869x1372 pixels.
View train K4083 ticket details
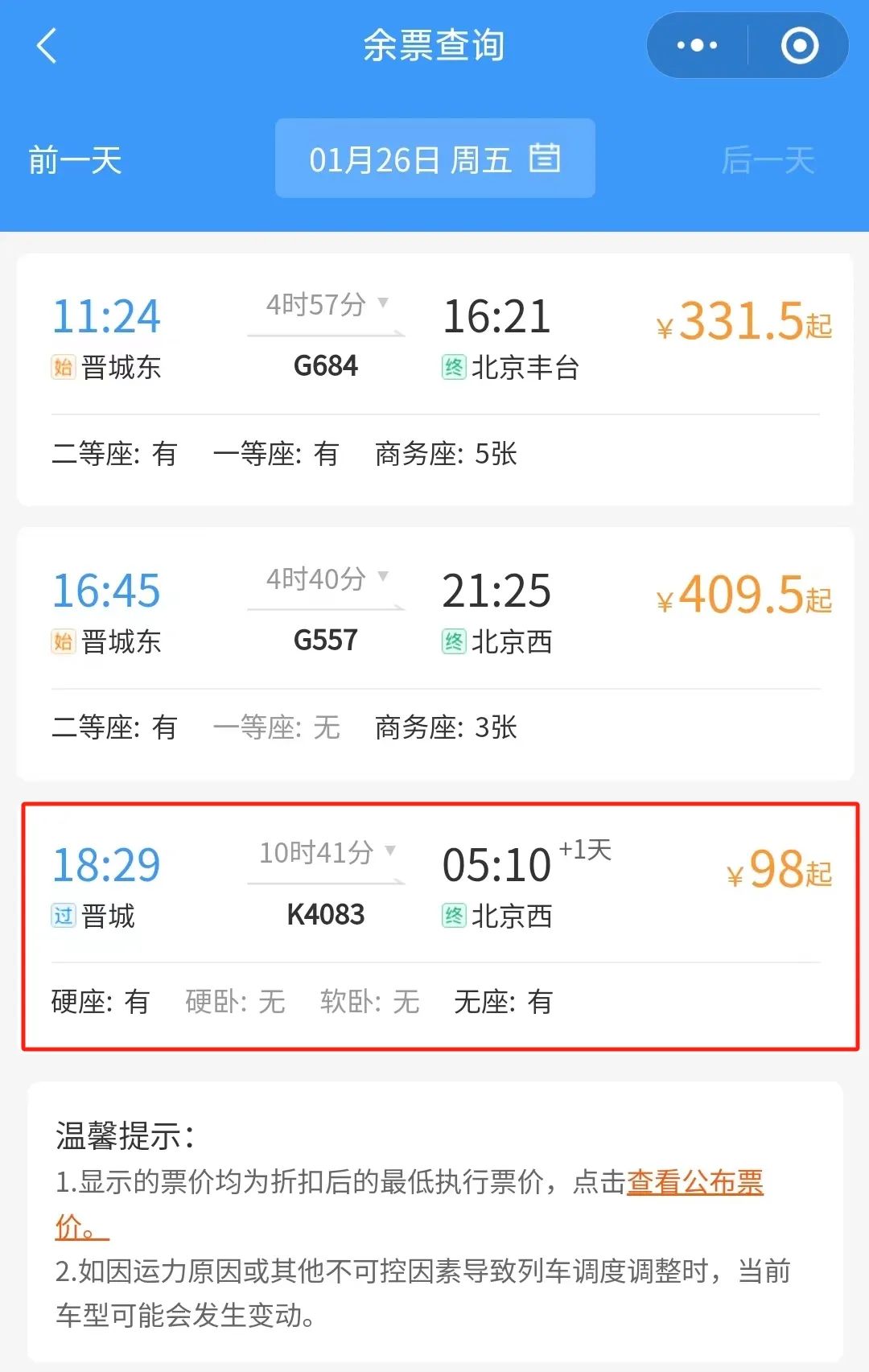click(434, 885)
